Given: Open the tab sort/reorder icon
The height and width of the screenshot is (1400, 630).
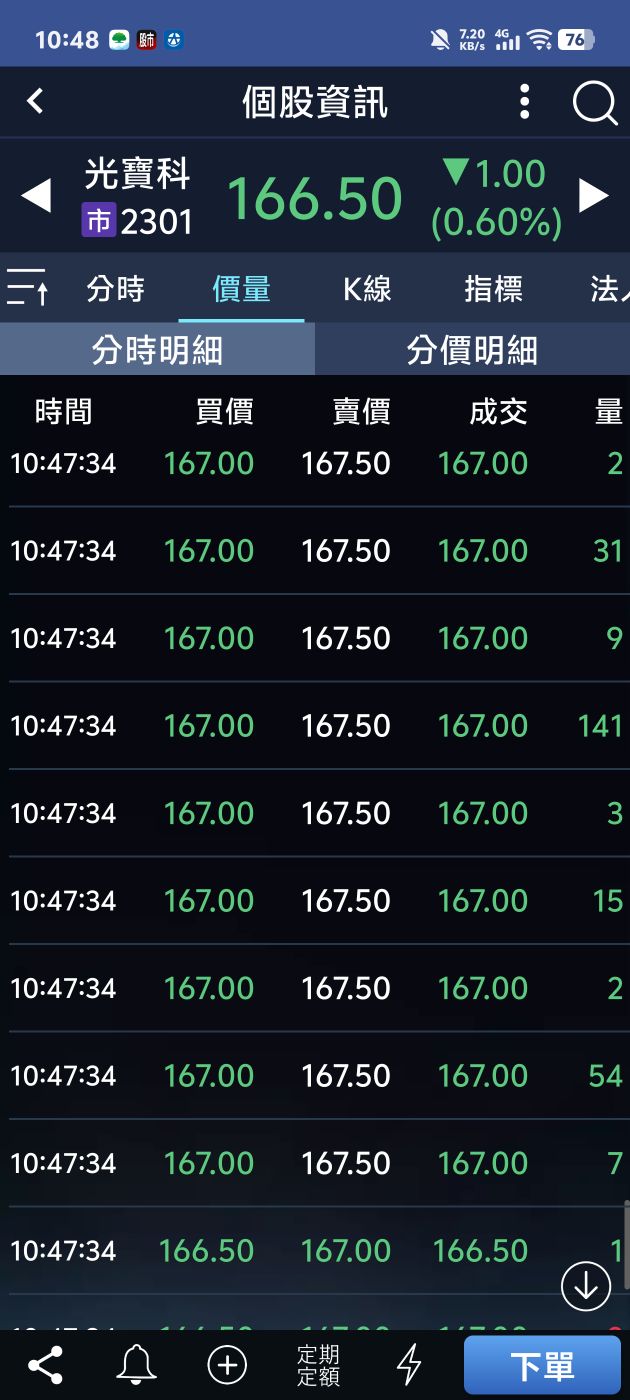Looking at the screenshot, I should click(27, 288).
